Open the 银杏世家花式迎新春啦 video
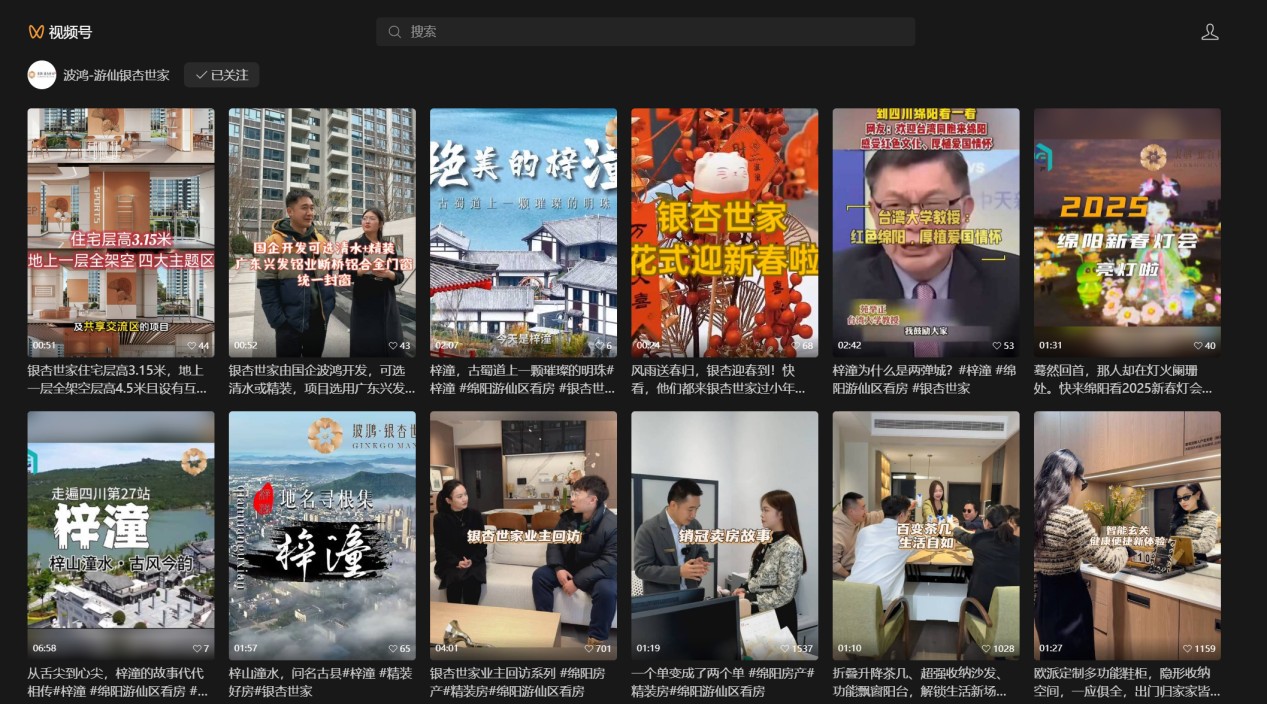Viewport: 1267px width, 704px height. 724,232
